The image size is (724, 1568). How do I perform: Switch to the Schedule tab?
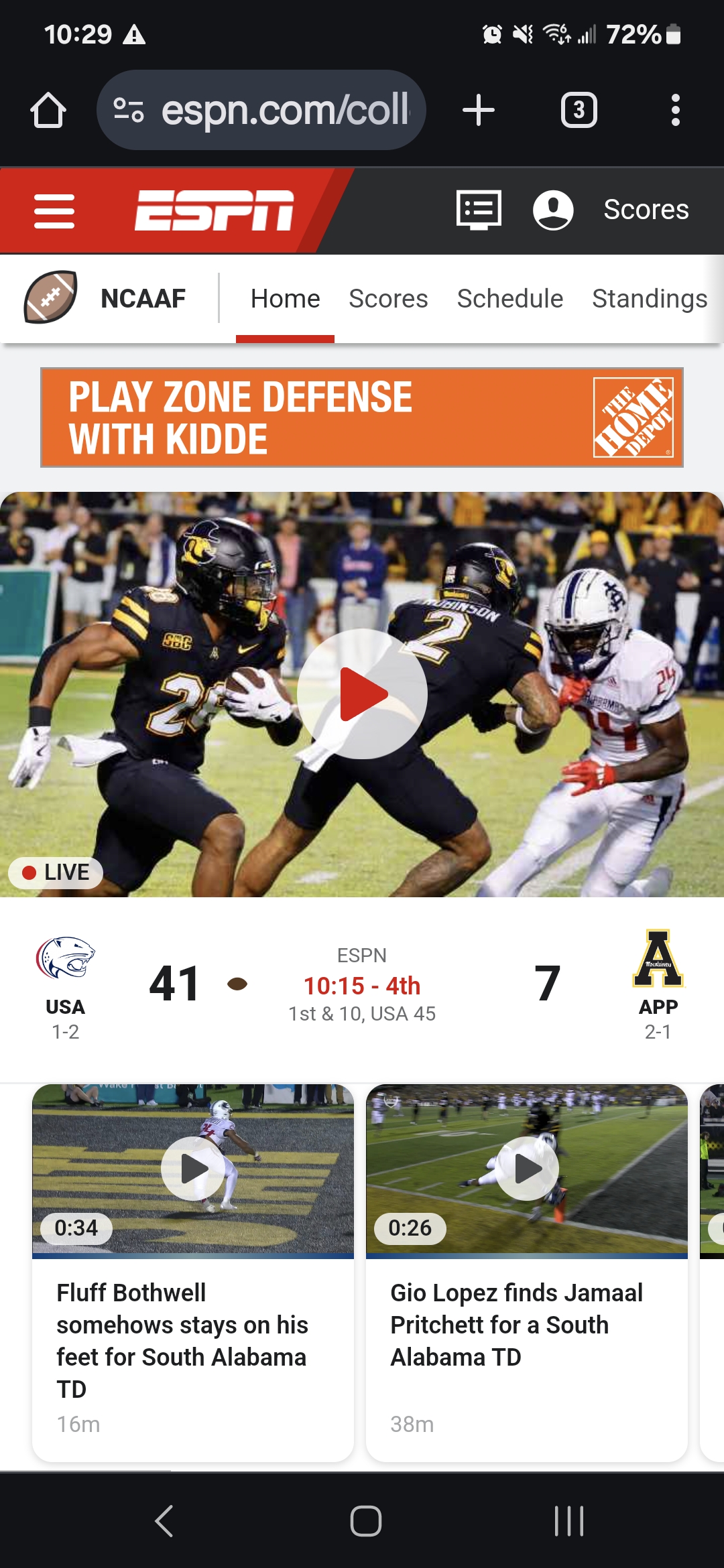tap(509, 299)
